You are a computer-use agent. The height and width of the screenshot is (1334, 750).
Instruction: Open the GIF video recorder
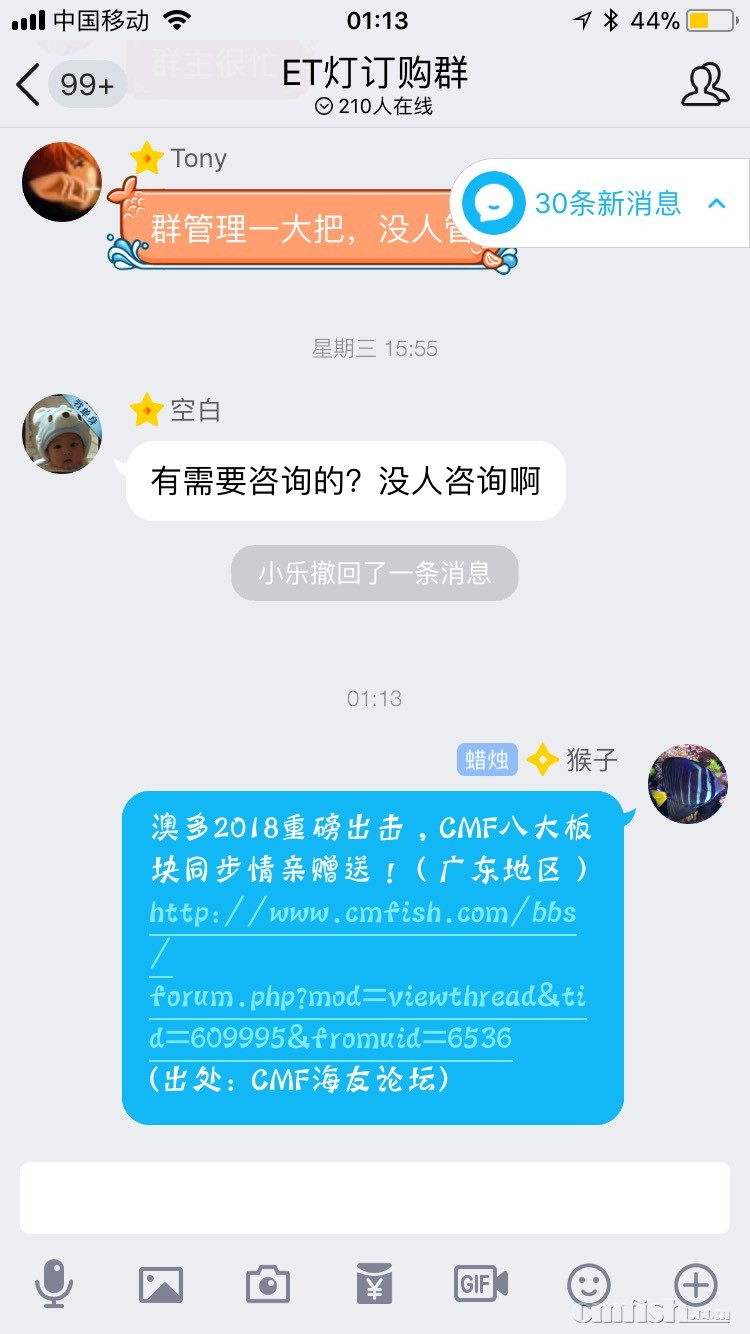point(481,1283)
